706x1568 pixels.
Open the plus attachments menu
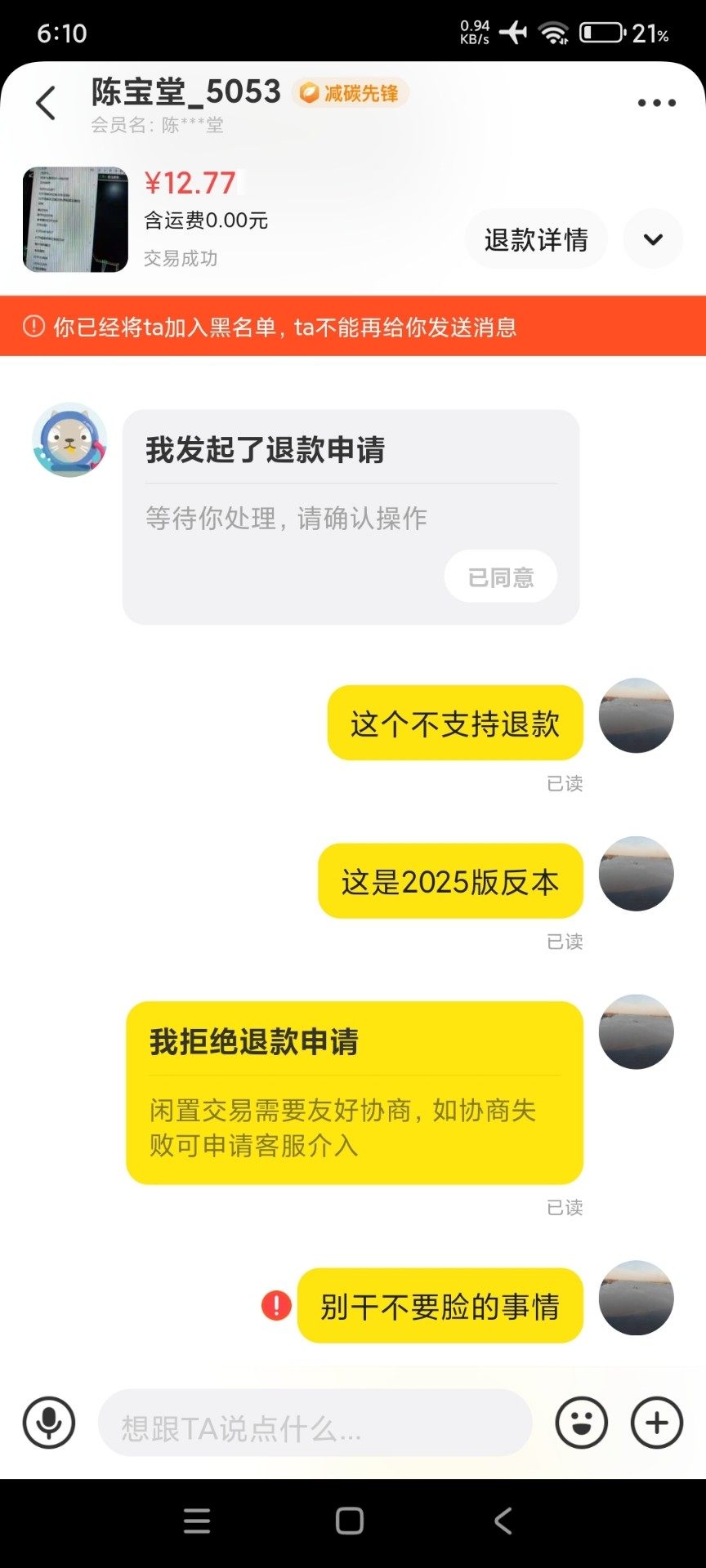click(656, 1423)
